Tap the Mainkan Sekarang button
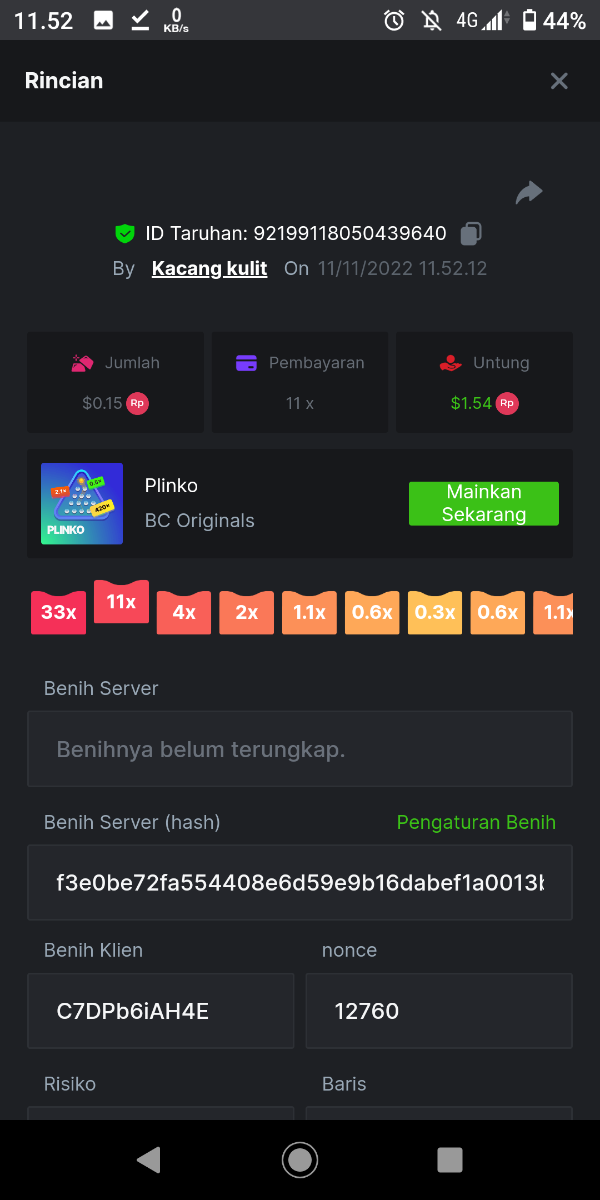The width and height of the screenshot is (600, 1200). coord(484,503)
